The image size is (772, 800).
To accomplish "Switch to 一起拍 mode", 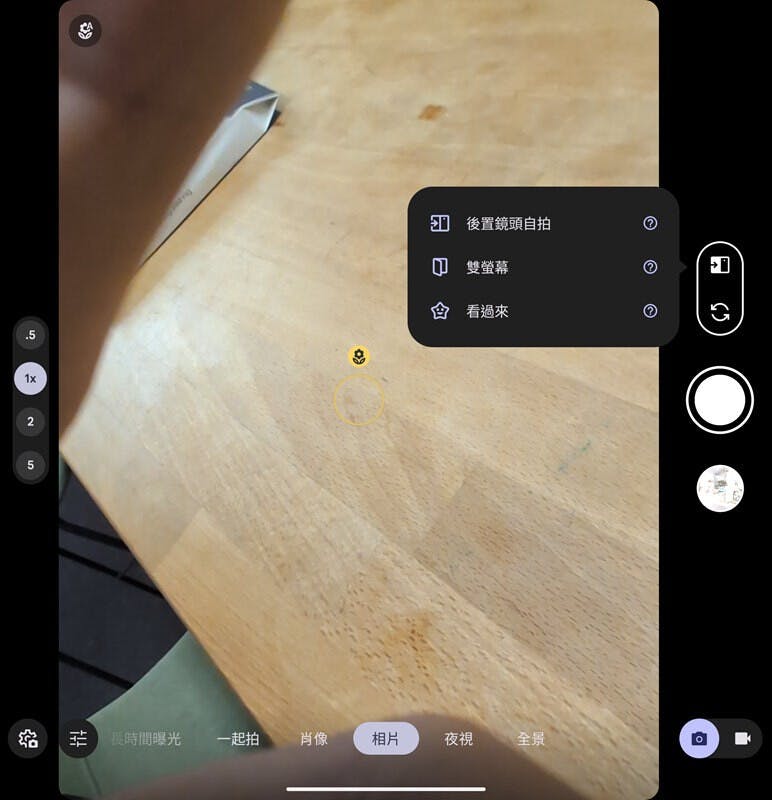I will tap(238, 739).
